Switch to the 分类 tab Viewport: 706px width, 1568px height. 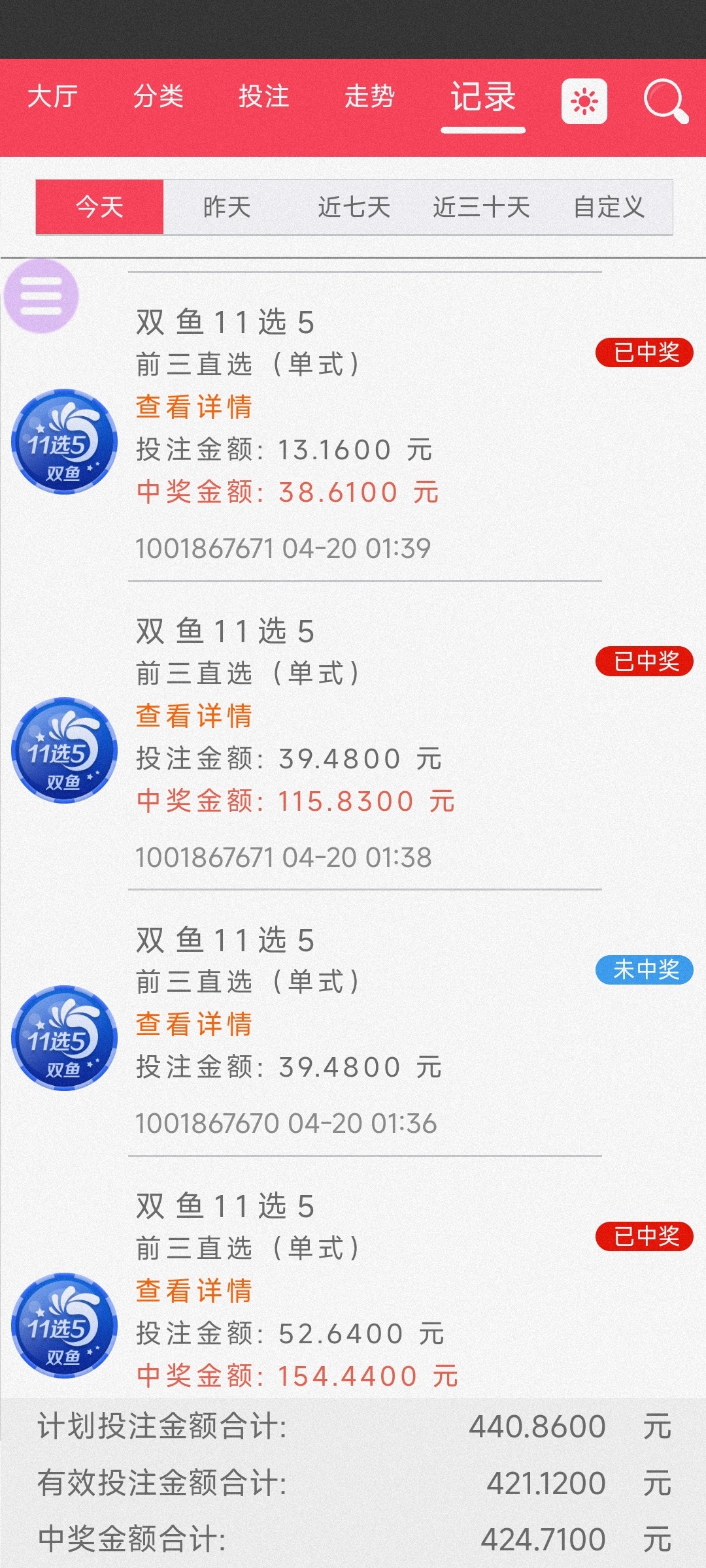point(159,97)
